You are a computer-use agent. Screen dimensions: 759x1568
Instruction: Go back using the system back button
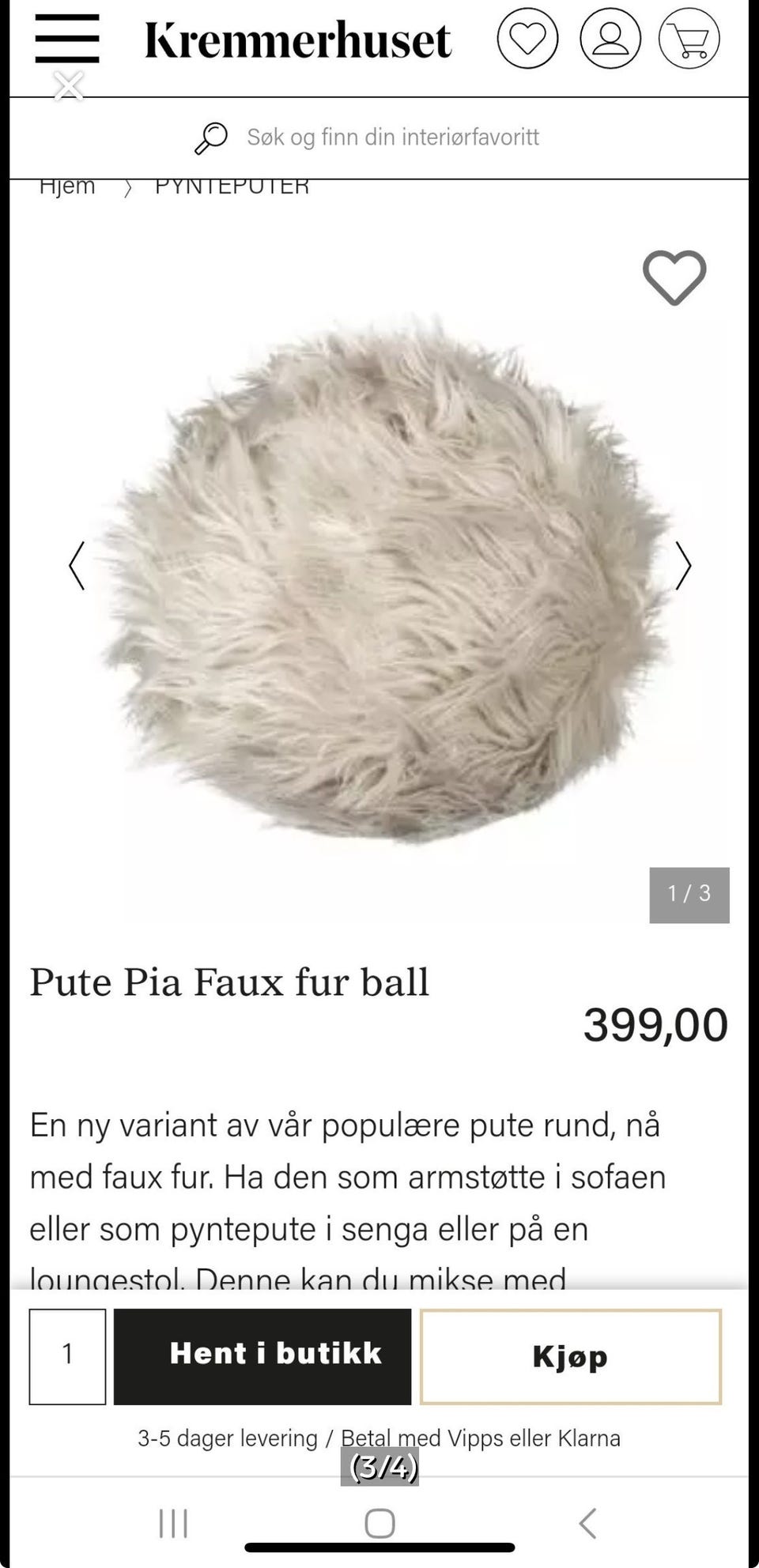pyautogui.click(x=587, y=1522)
